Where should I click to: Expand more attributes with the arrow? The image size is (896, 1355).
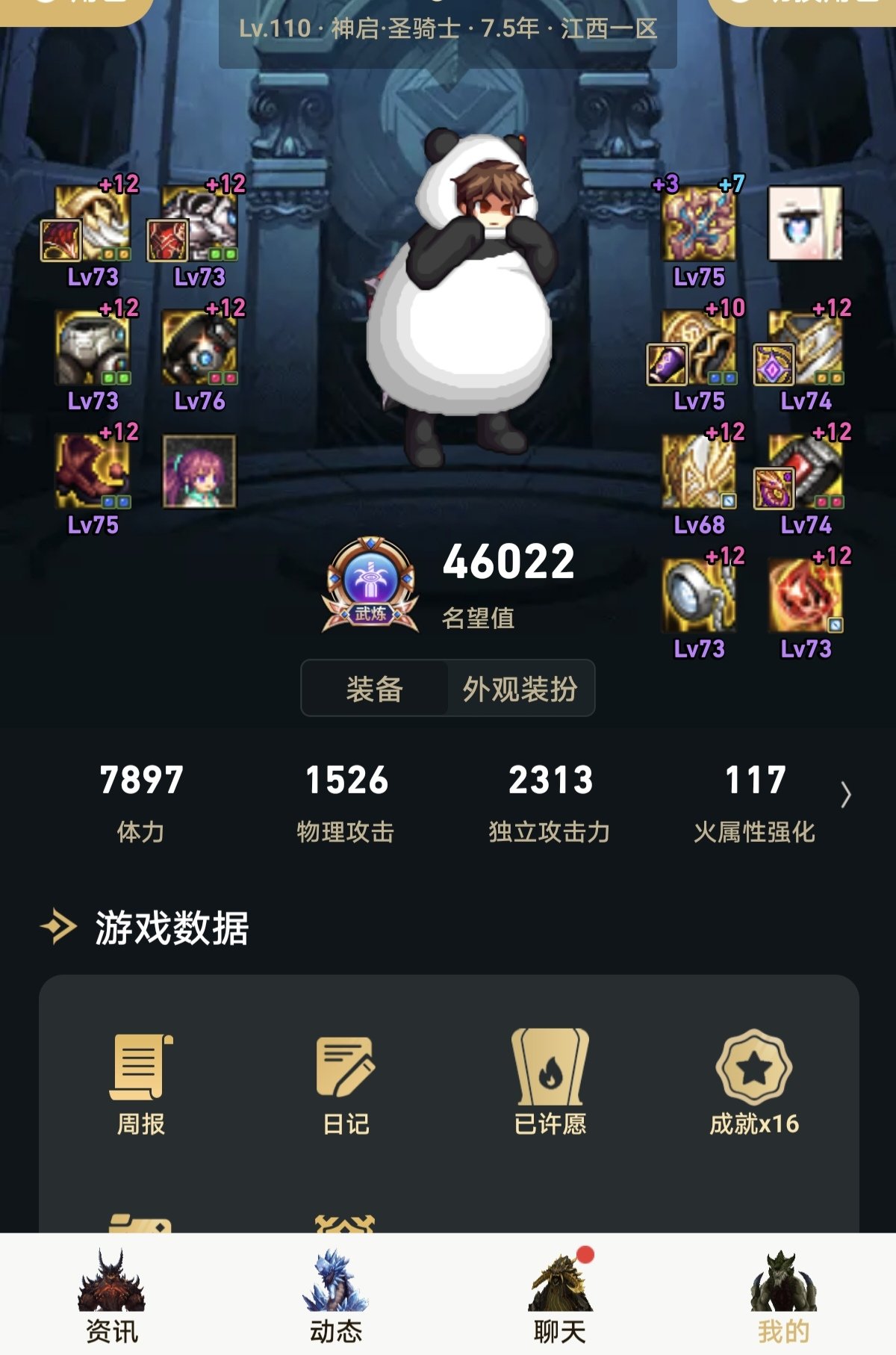click(845, 795)
